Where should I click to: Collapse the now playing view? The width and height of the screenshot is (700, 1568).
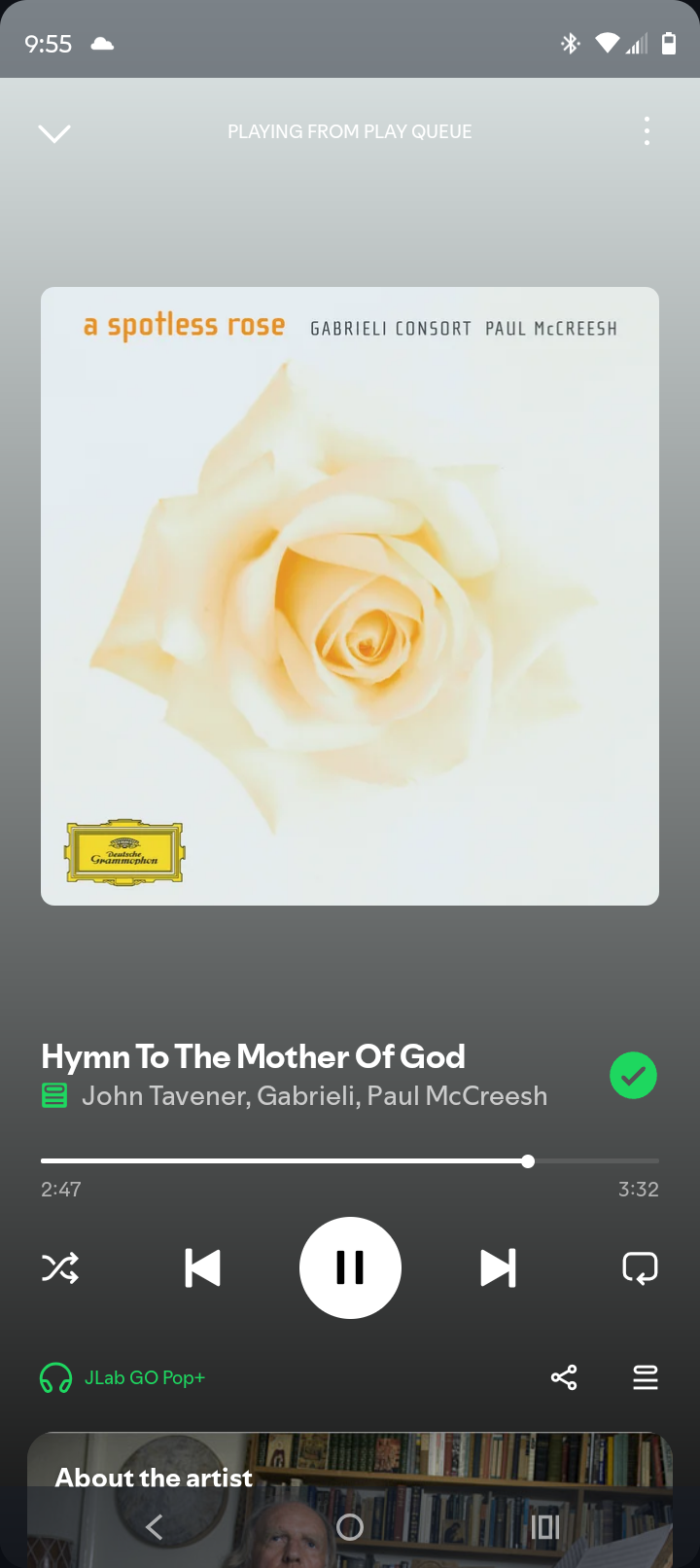(x=54, y=132)
